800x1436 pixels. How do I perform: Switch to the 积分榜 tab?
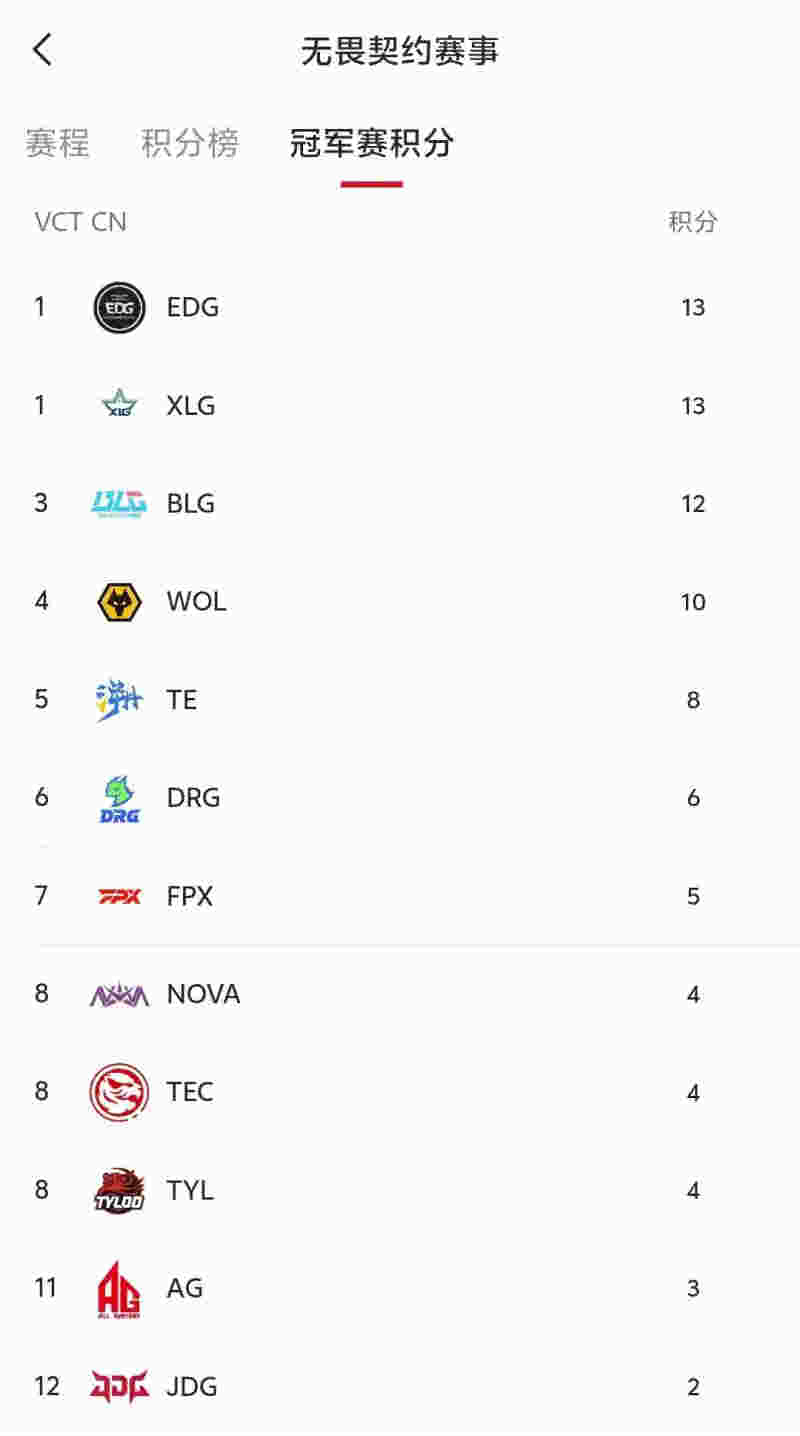[x=190, y=143]
